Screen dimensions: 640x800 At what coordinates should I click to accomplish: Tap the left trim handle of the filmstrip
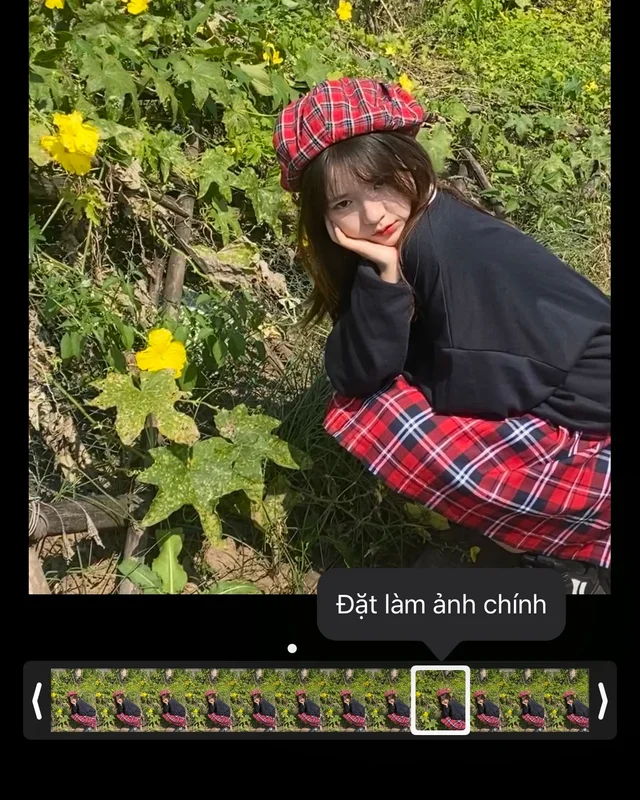37,700
